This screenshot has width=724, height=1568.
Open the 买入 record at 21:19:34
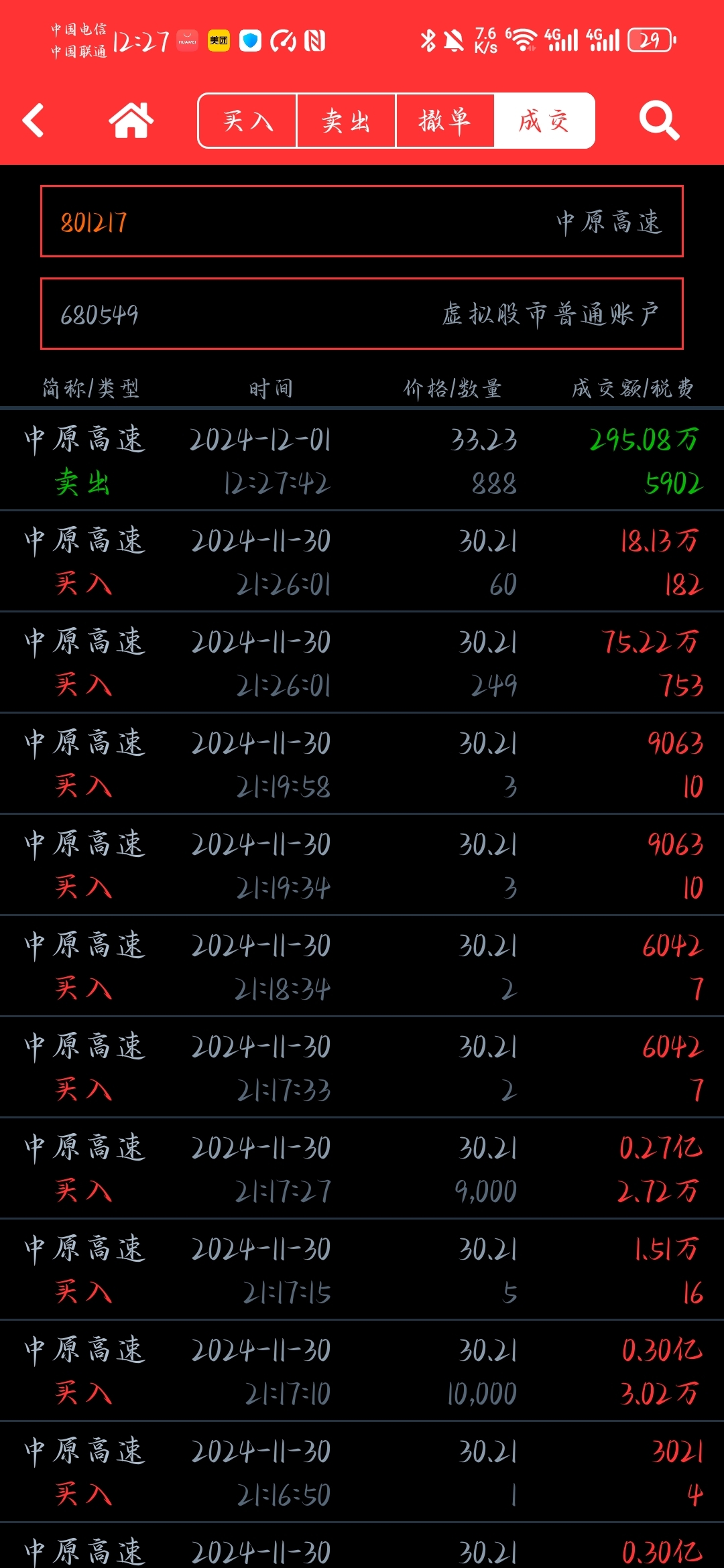(x=362, y=866)
